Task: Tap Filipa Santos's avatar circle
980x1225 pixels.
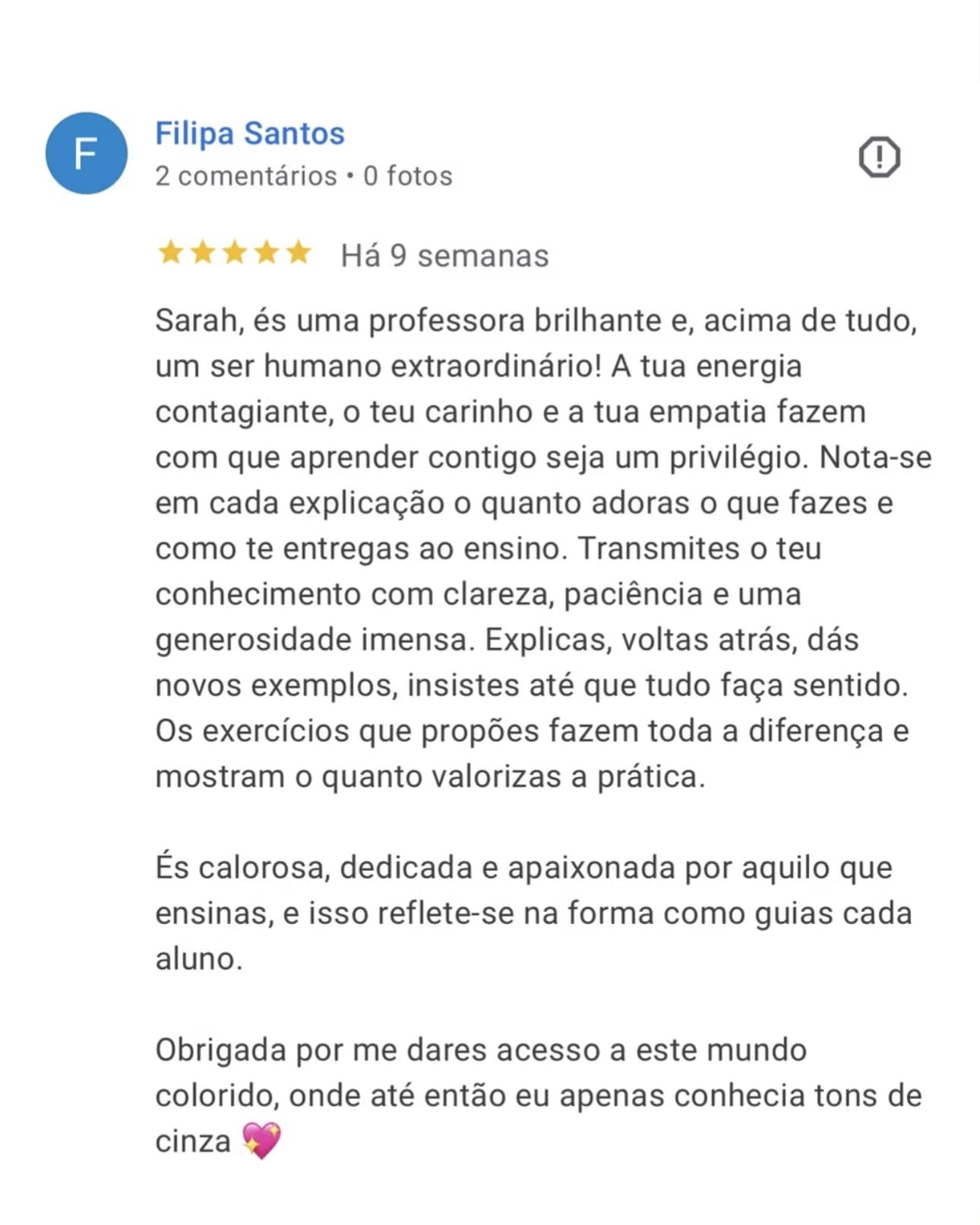Action: pos(87,154)
